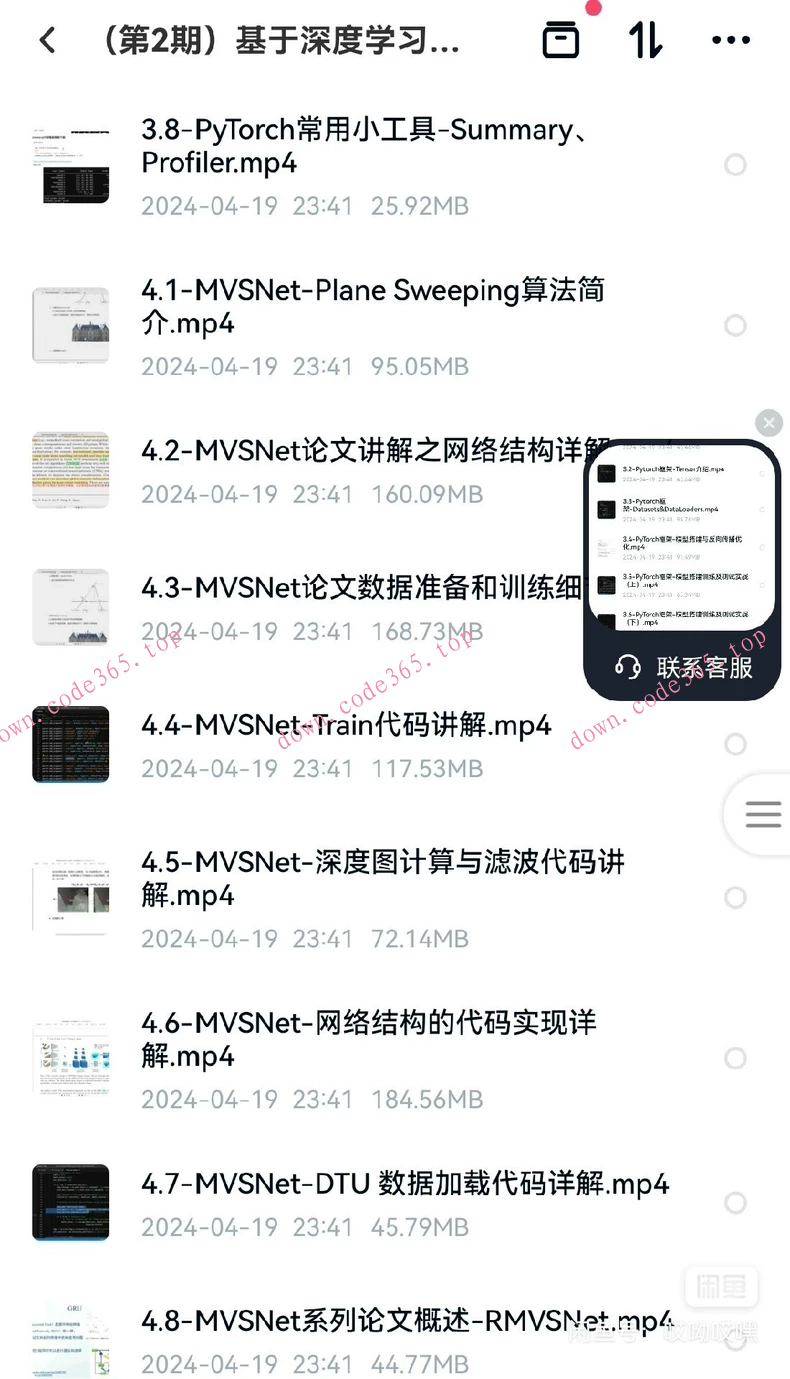Tap the thumbnail for 4.7 DTU 数据加载 video
This screenshot has height=1379, width=790.
(x=70, y=1203)
